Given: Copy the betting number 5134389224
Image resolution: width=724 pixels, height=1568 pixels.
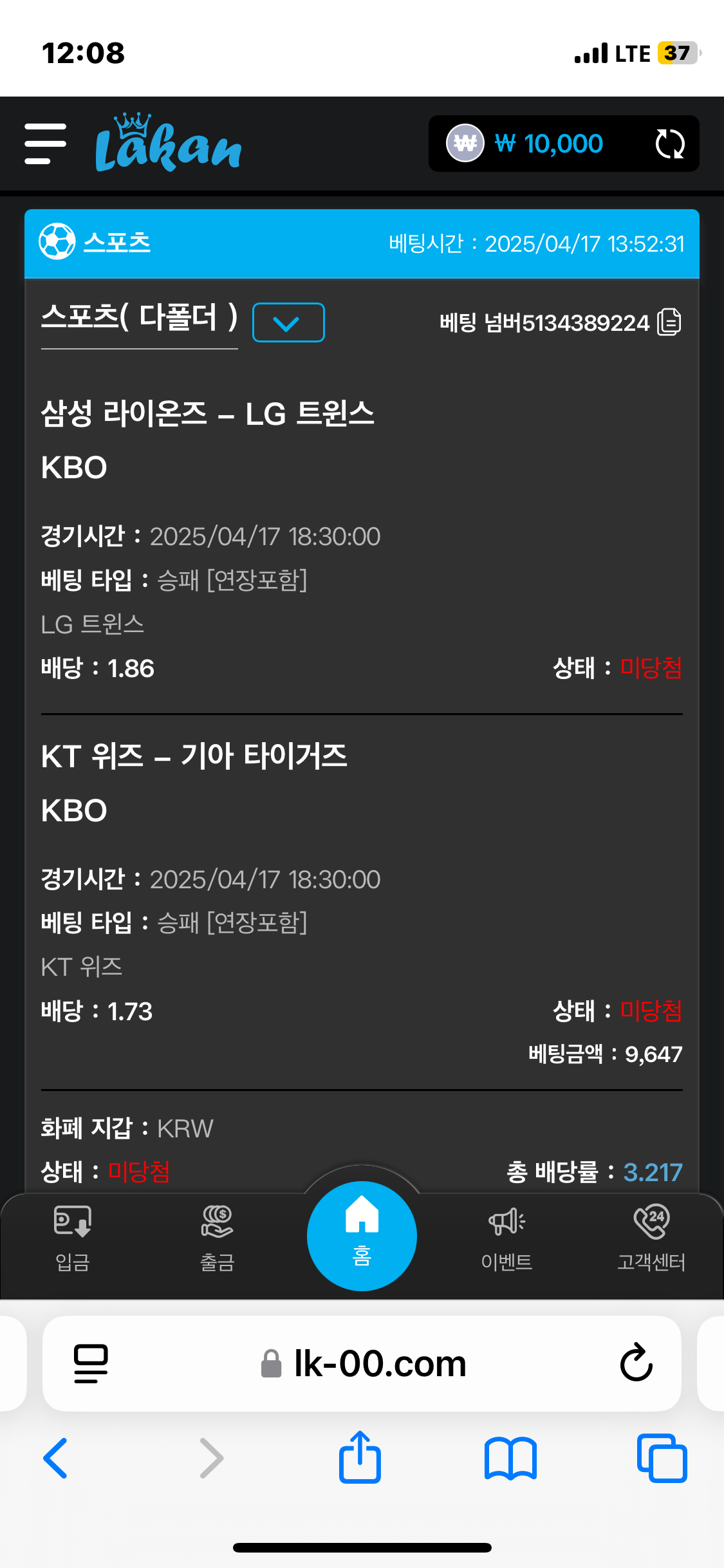Looking at the screenshot, I should pyautogui.click(x=669, y=322).
